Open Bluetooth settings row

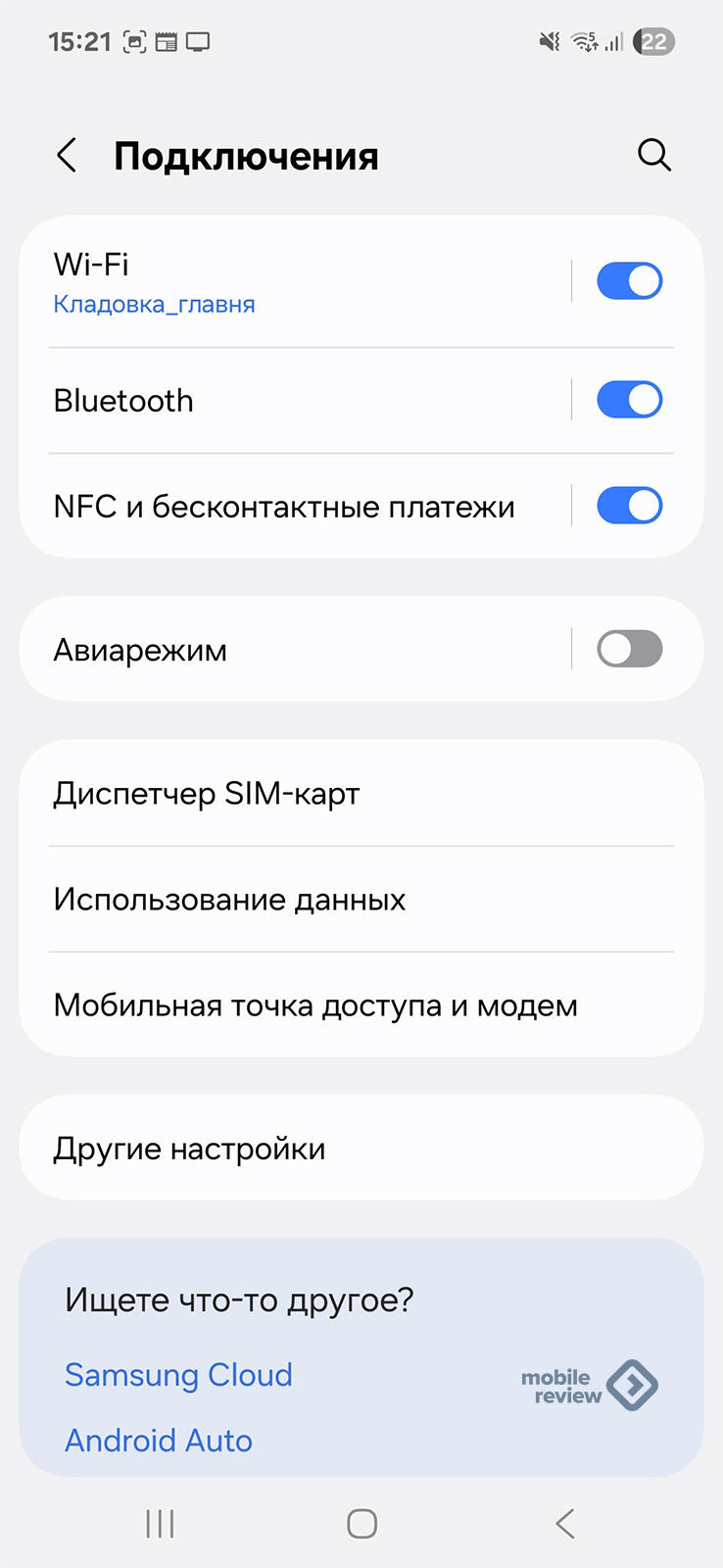pos(294,401)
